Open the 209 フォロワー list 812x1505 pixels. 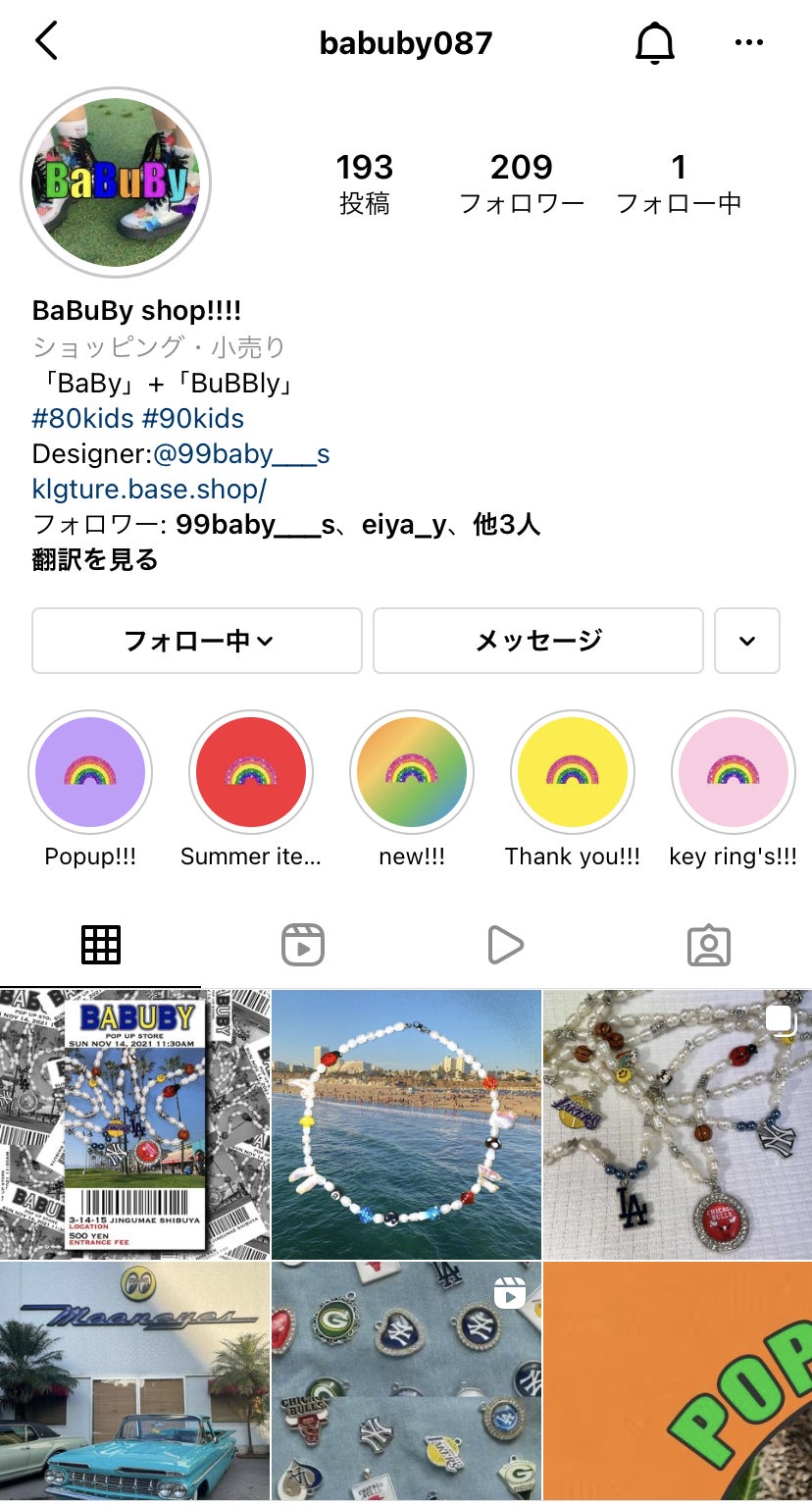click(x=522, y=182)
